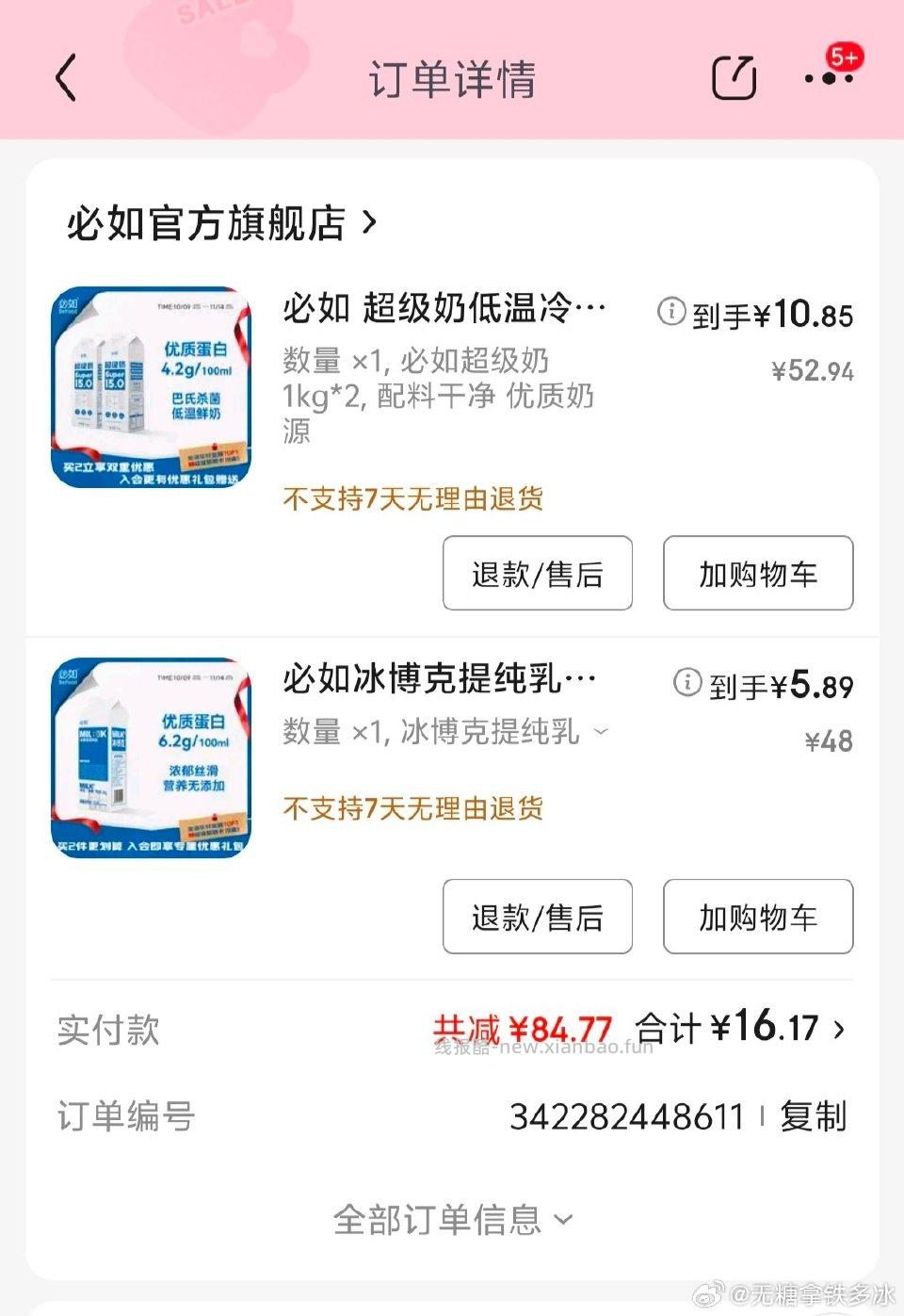
Task: Open payment breakdown via 合计 chevron
Action: pos(839,1031)
